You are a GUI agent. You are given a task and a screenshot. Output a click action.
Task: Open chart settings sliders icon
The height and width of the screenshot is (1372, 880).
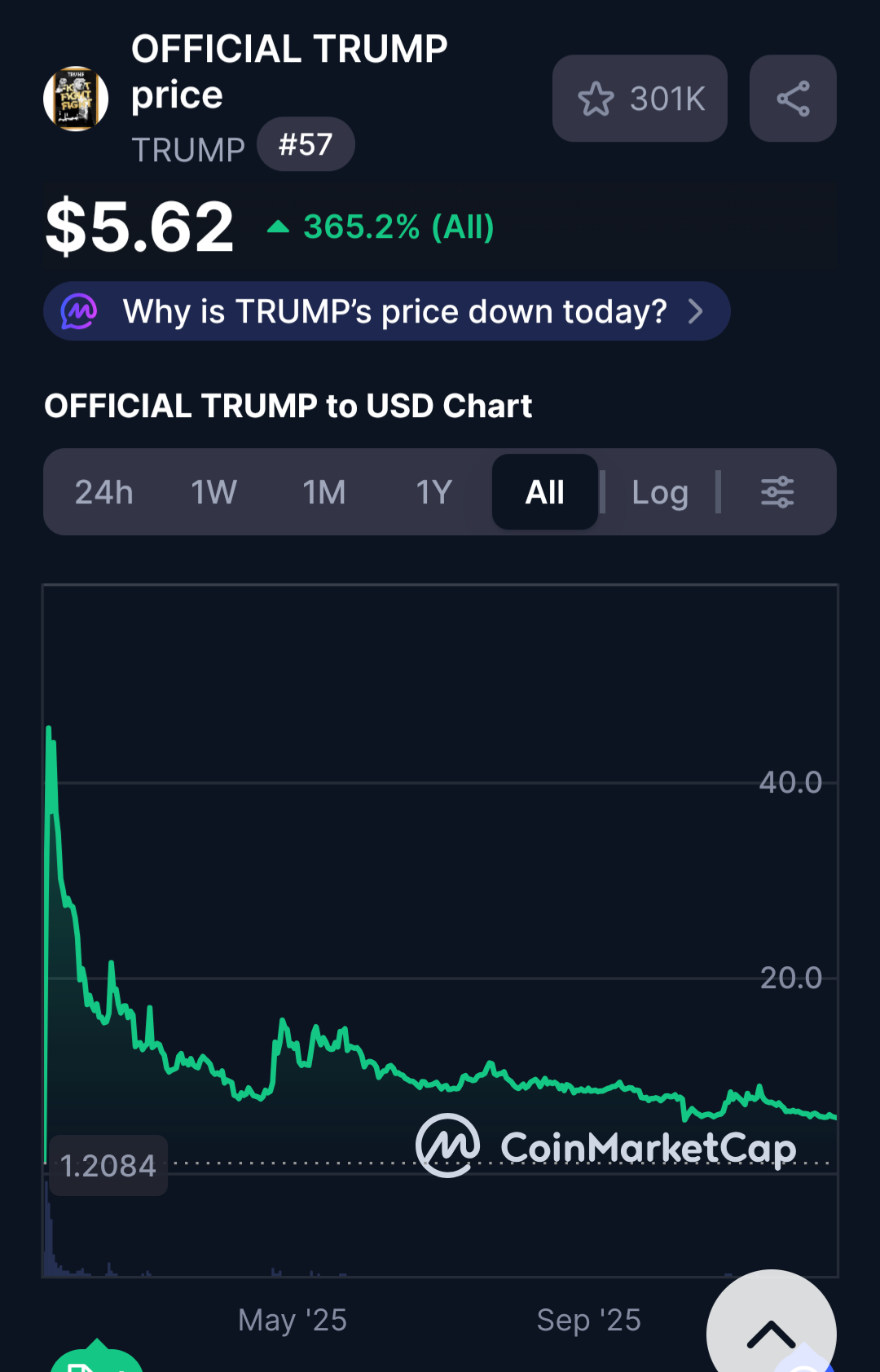[x=777, y=492]
